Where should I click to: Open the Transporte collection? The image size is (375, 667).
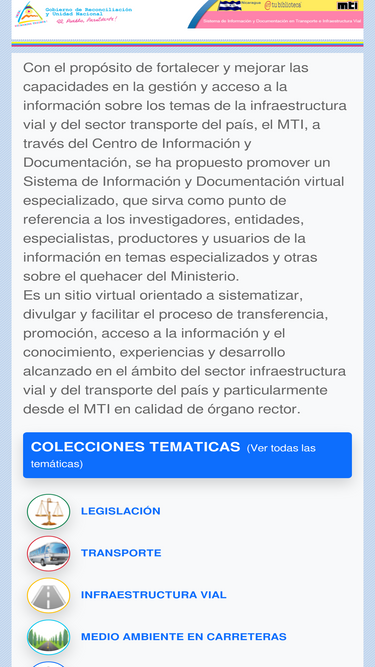121,553
